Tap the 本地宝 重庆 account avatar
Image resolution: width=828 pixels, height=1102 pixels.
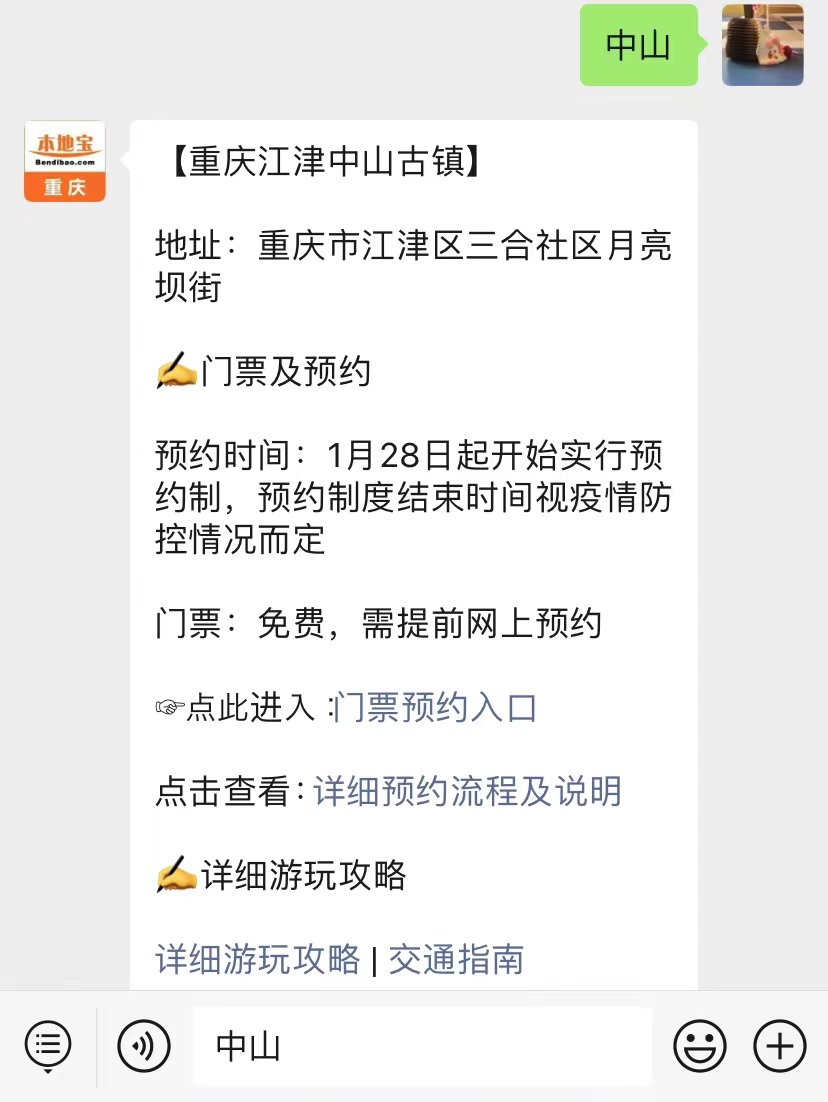(65, 162)
